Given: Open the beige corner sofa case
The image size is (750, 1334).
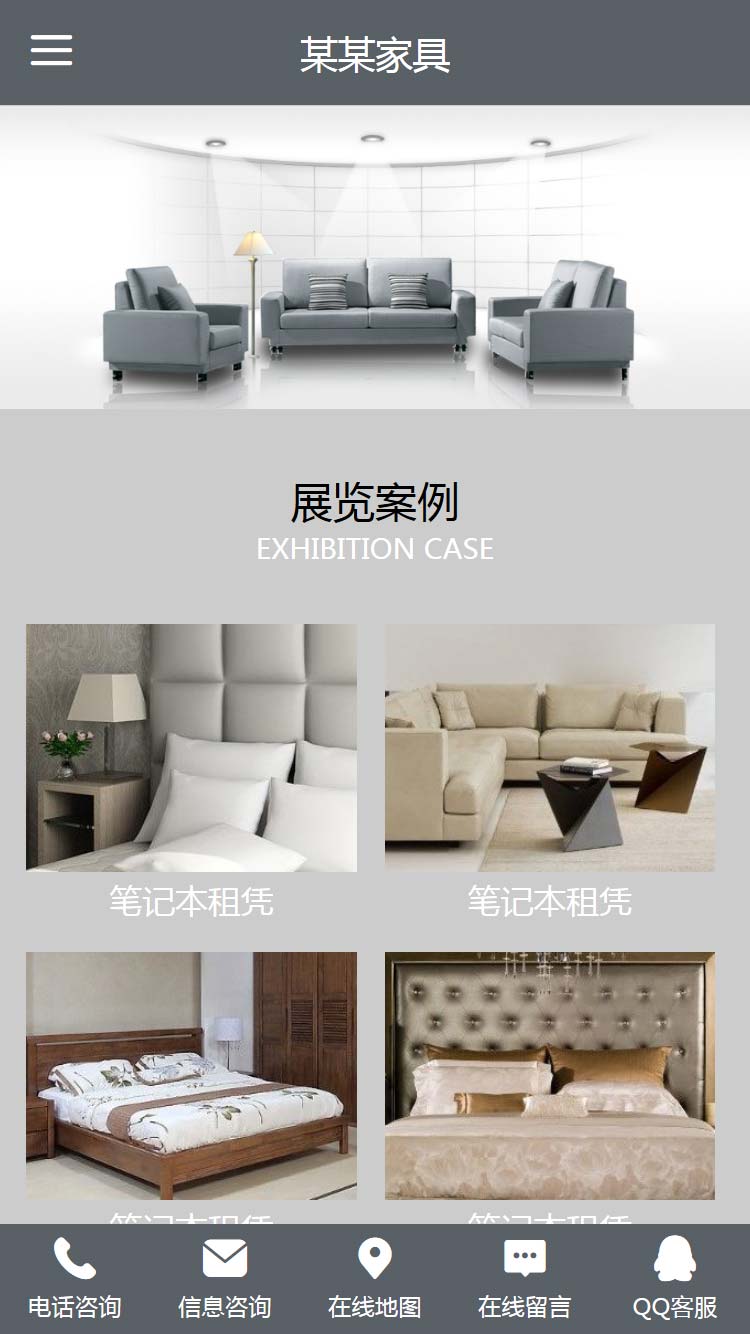Looking at the screenshot, I should coord(550,747).
